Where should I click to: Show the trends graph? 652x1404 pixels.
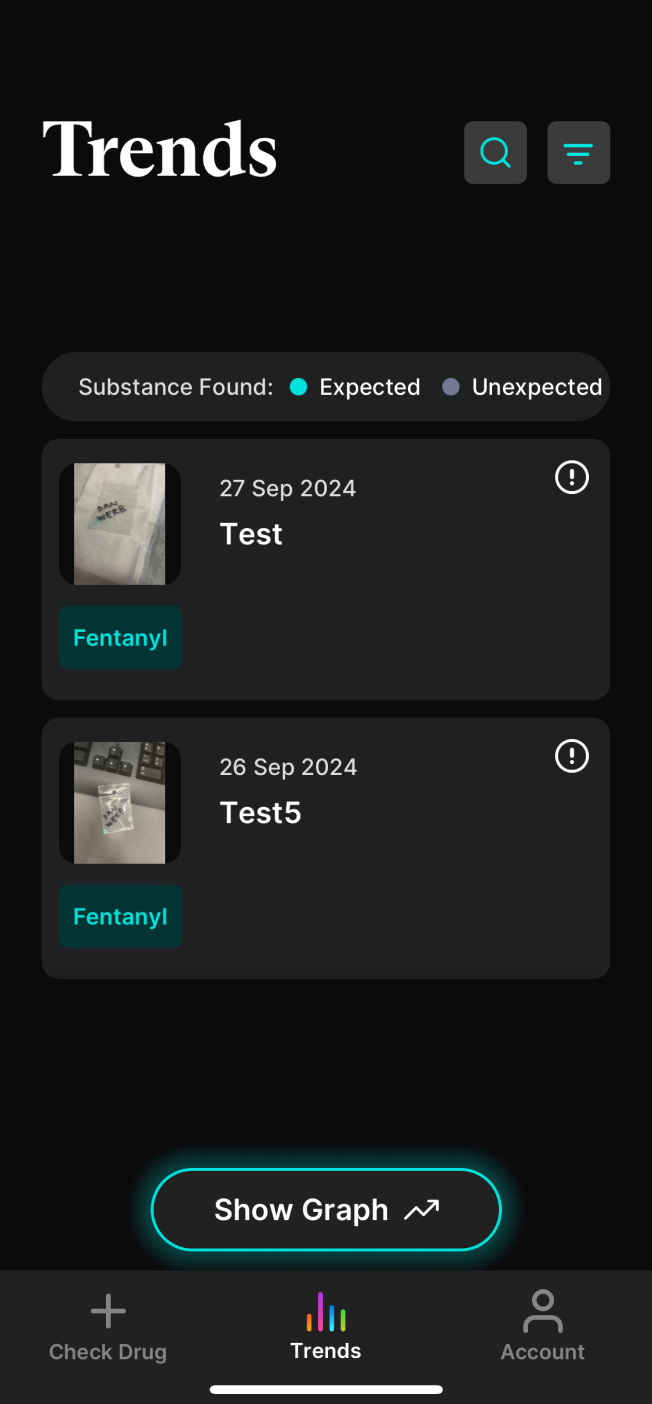point(326,1209)
